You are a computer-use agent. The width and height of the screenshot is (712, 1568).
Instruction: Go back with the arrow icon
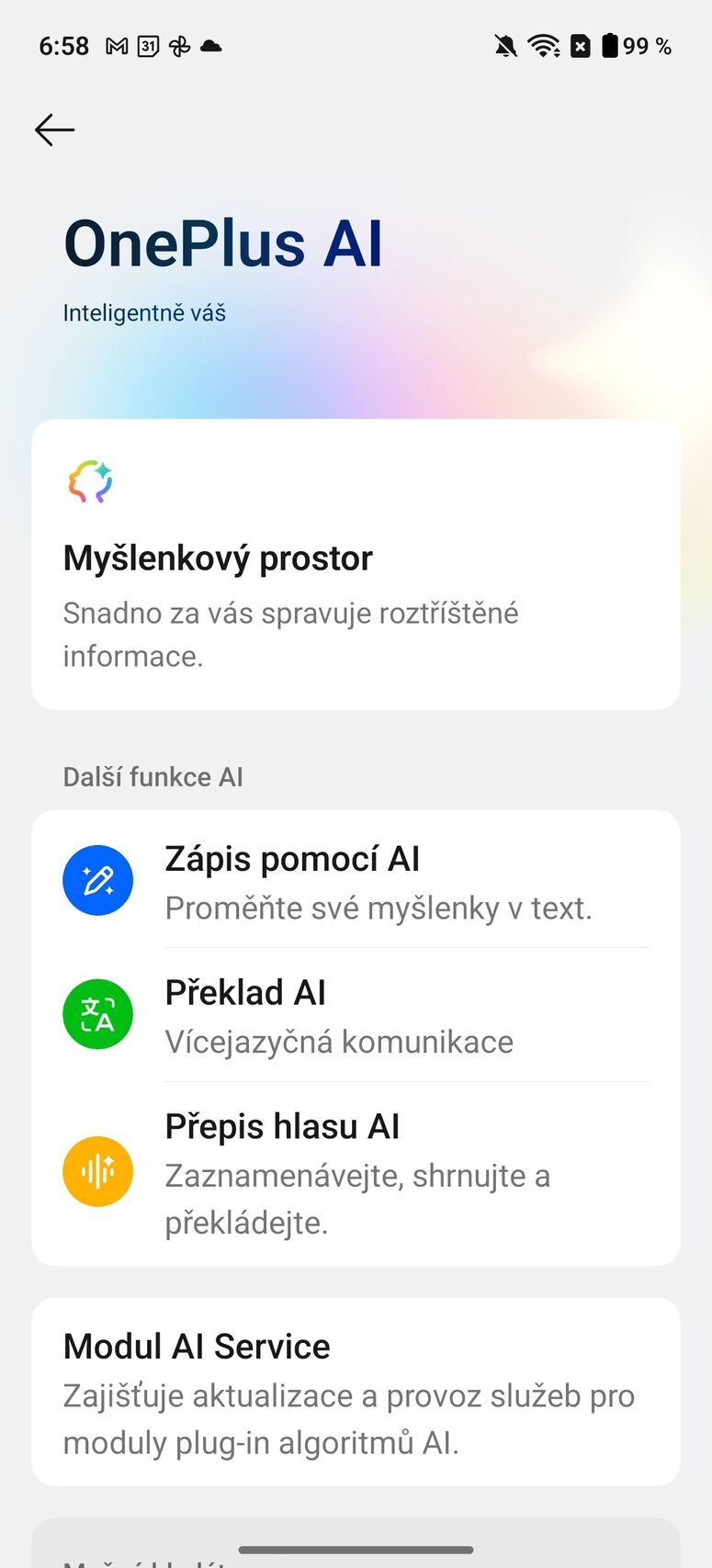[54, 130]
